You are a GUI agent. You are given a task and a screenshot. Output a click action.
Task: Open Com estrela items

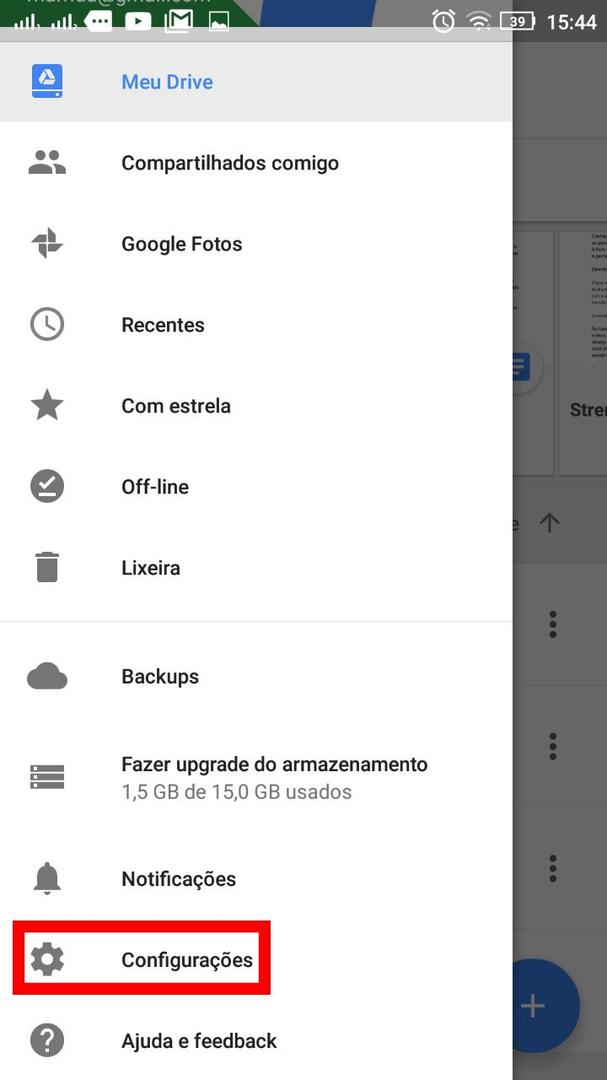click(x=256, y=406)
